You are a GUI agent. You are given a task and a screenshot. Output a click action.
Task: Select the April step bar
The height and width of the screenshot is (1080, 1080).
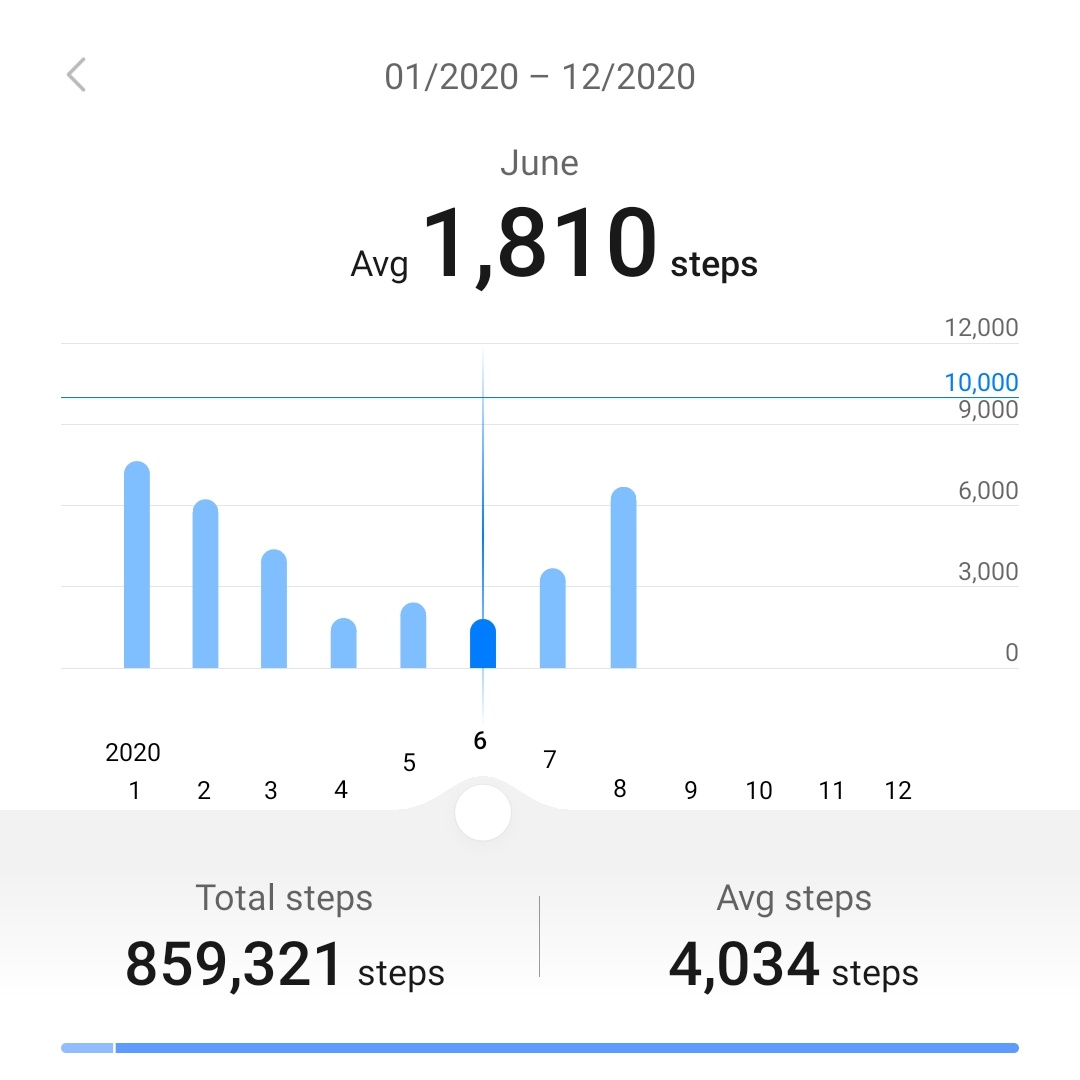click(x=343, y=644)
